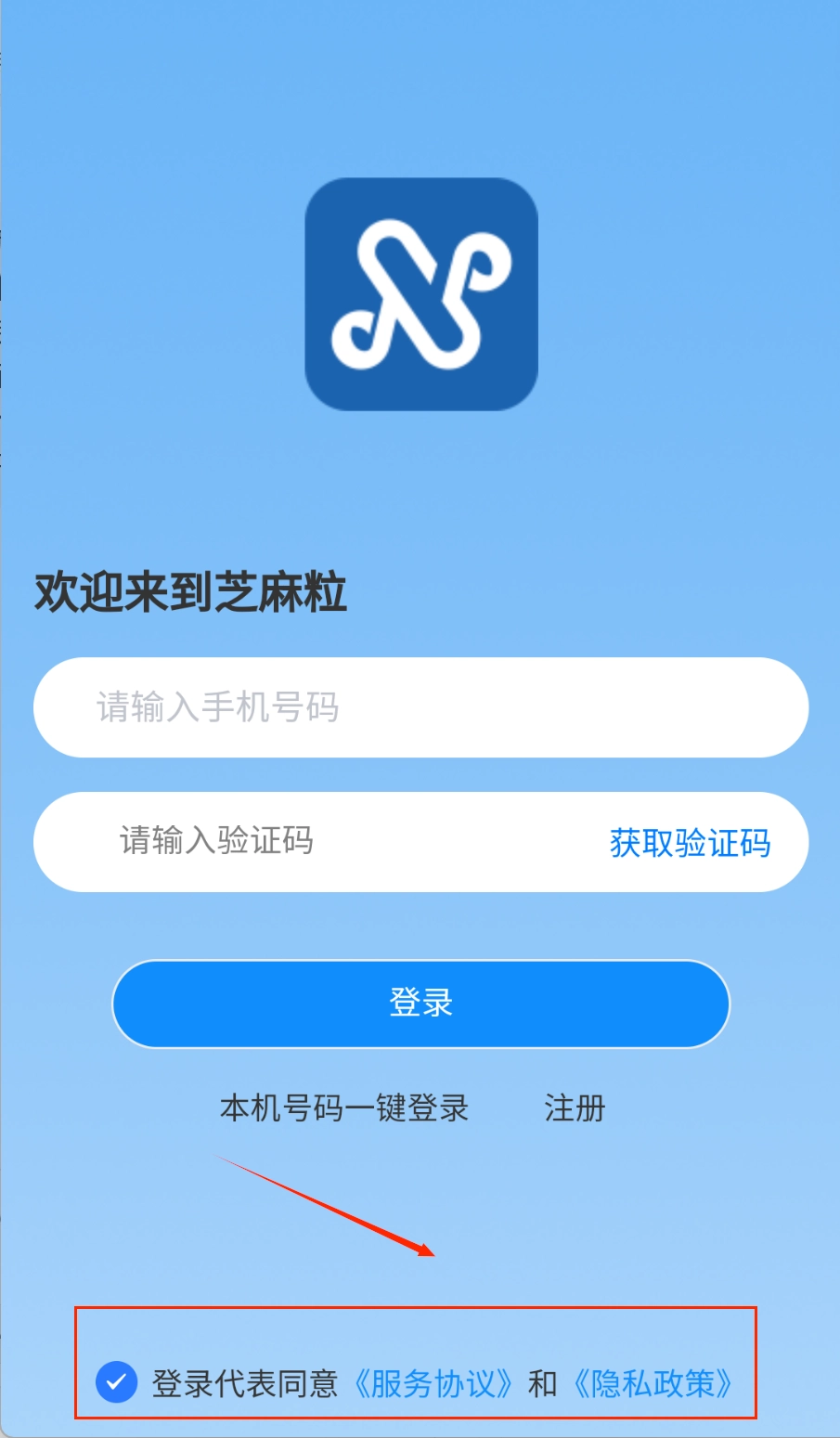
Task: Open the 服务协议 document
Action: (434, 1382)
